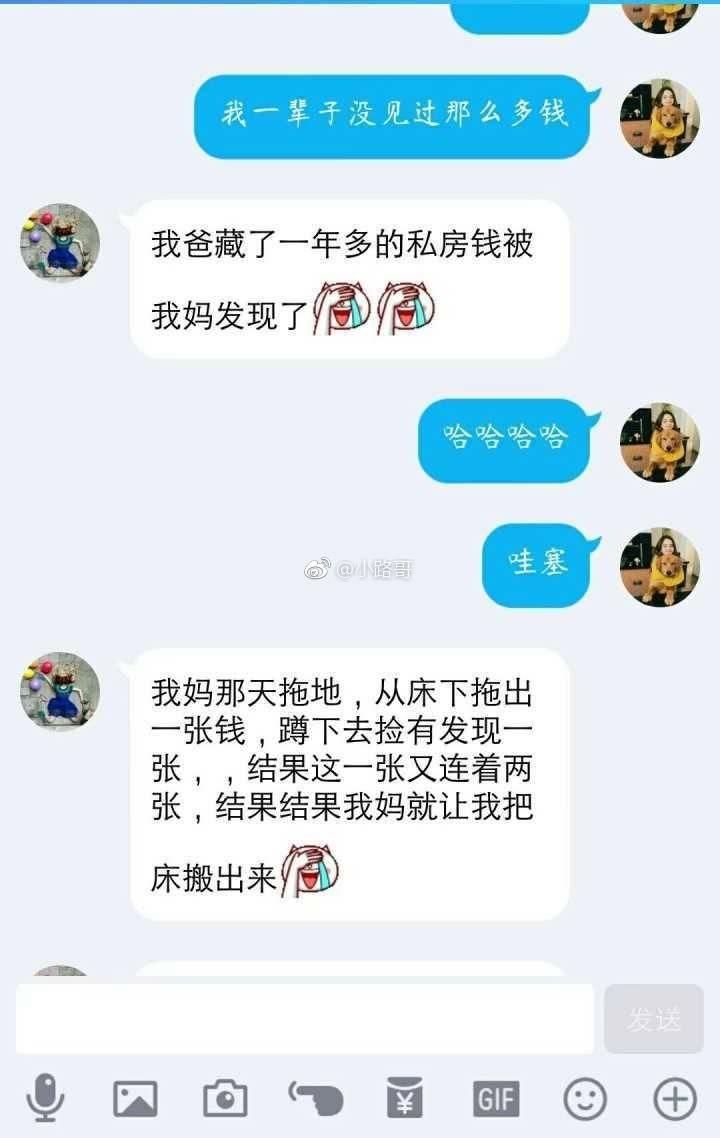Open the emoji smiley panel
Screen dimensions: 720x1138
[585, 1099]
